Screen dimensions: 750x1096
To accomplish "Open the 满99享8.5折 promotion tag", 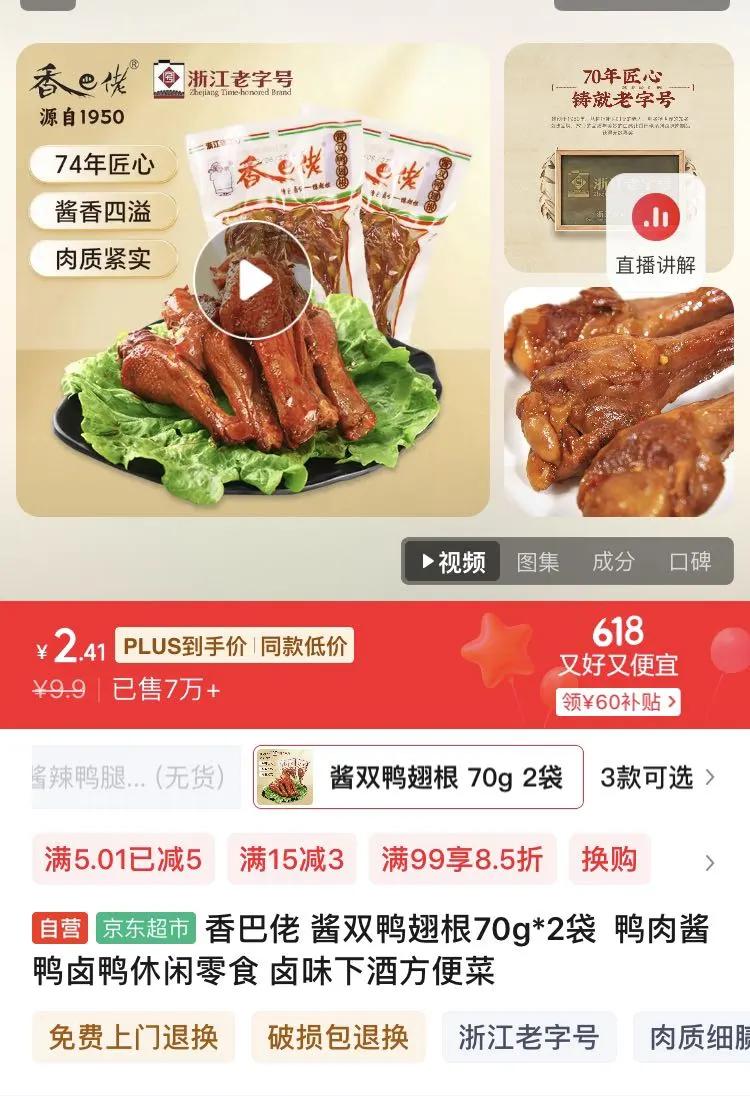I will [x=462, y=859].
